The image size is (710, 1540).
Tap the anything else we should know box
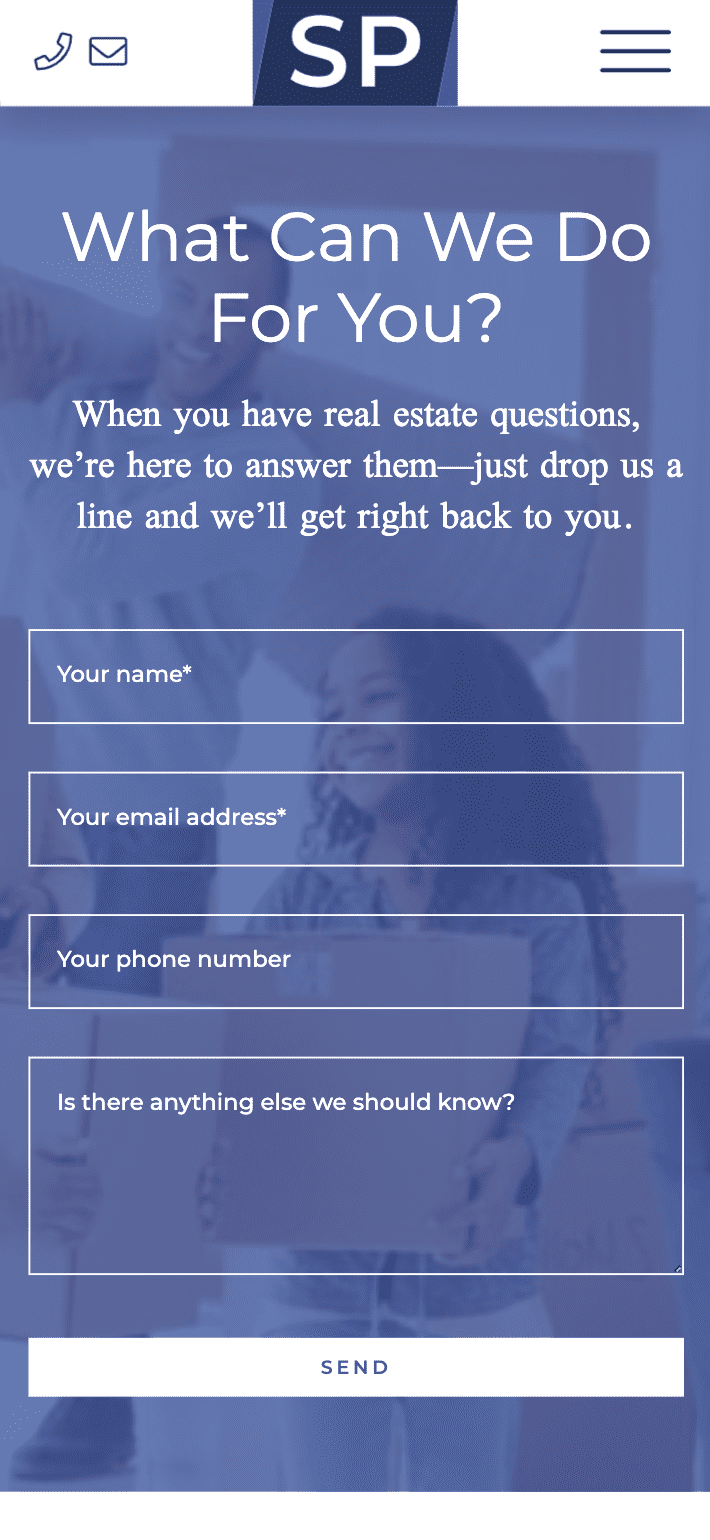tap(356, 1165)
